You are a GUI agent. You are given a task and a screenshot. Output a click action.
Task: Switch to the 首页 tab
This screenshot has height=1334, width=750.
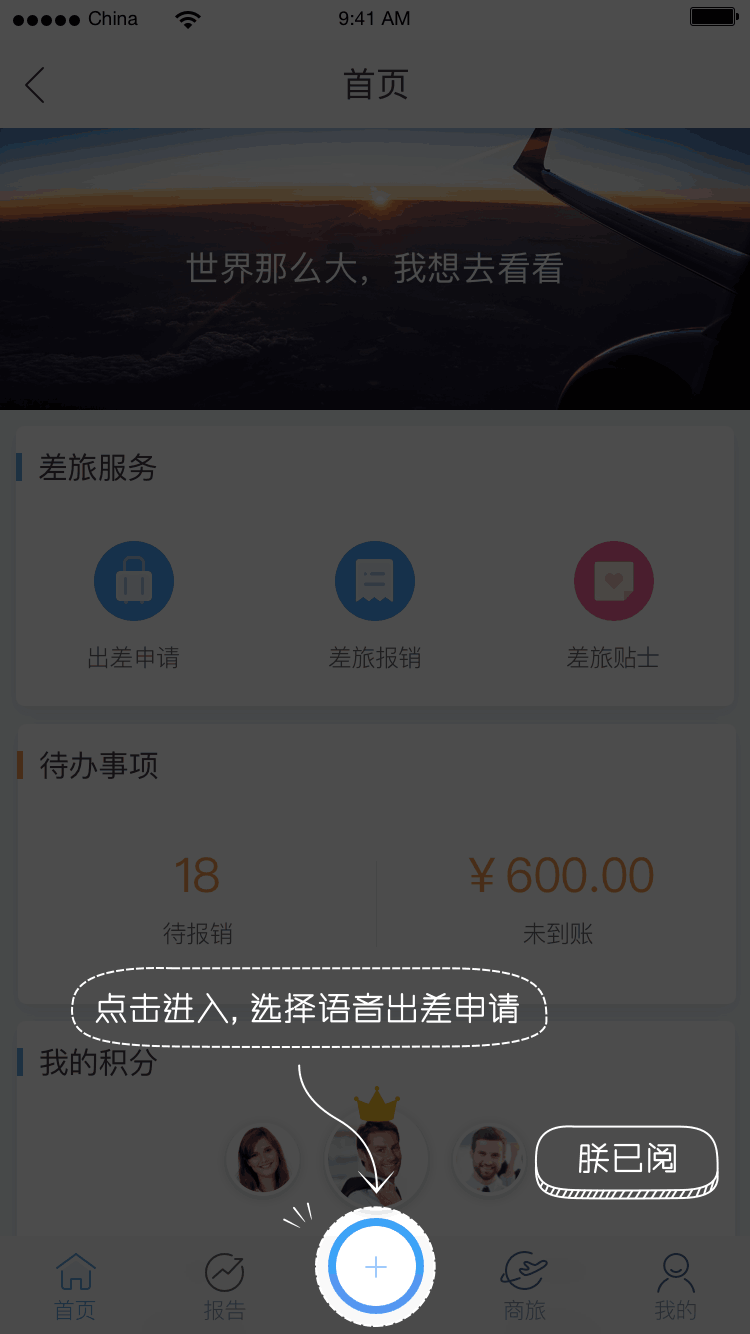[x=75, y=1286]
